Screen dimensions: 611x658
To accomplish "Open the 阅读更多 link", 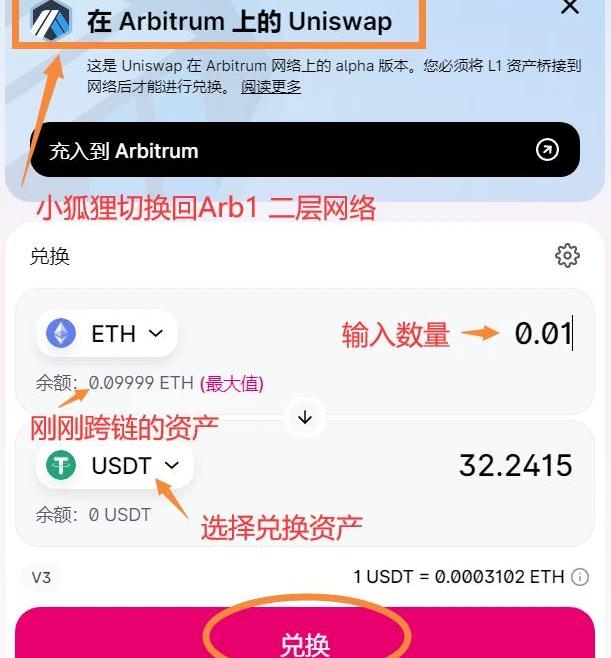I will pyautogui.click(x=271, y=86).
